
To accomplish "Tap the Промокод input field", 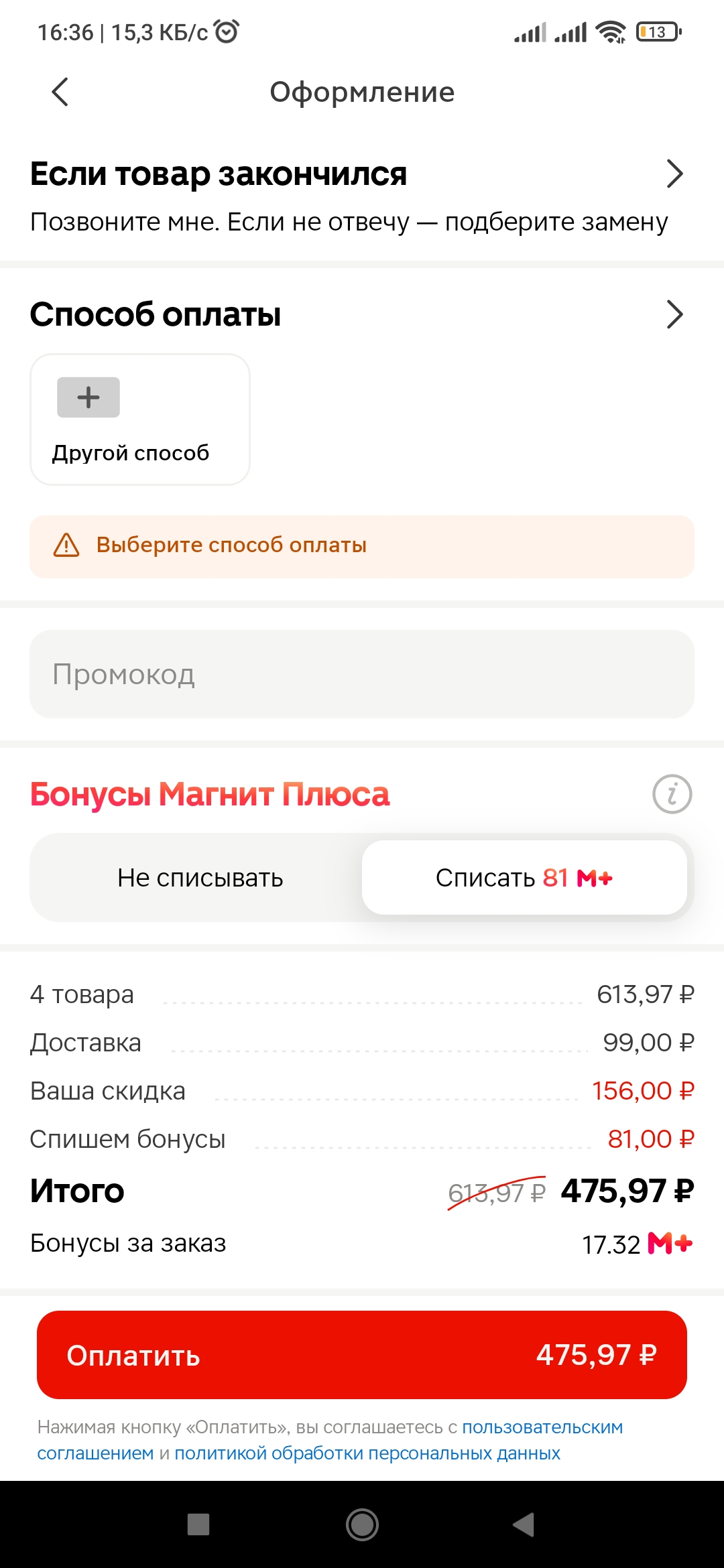I will click(x=362, y=674).
